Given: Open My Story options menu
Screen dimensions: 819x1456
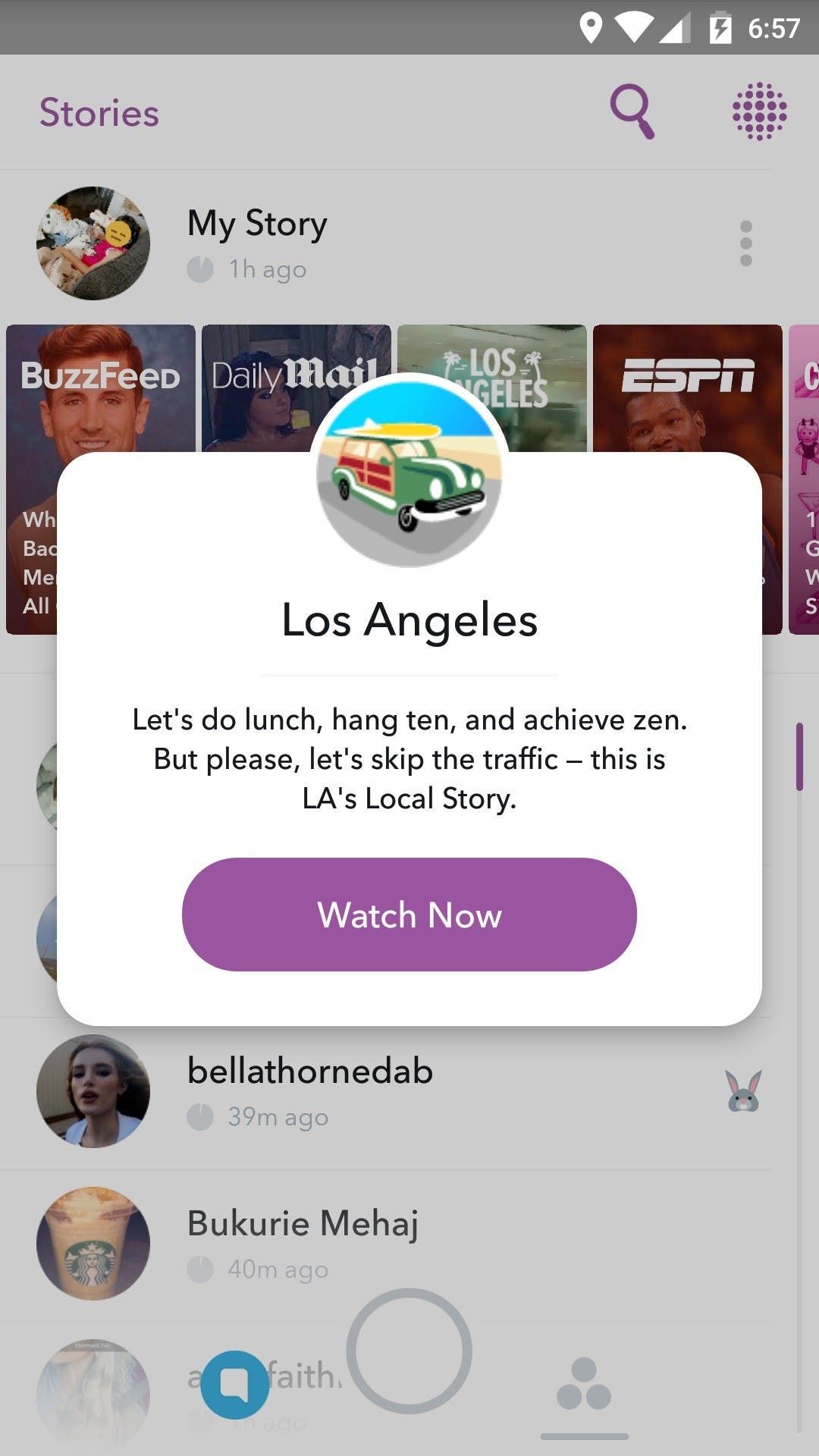Looking at the screenshot, I should pos(745,243).
